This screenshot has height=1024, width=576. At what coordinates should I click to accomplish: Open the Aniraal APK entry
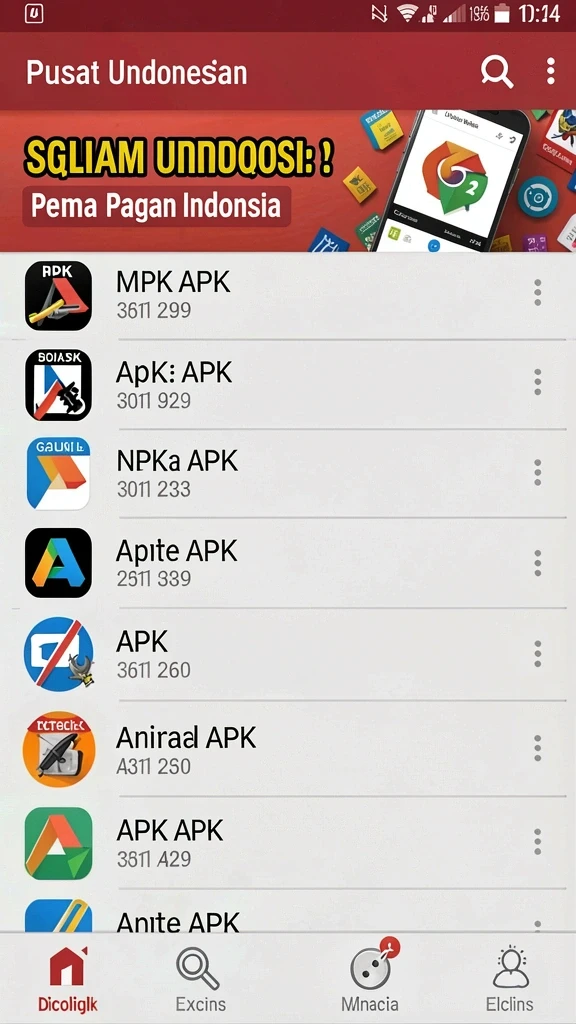[x=288, y=748]
